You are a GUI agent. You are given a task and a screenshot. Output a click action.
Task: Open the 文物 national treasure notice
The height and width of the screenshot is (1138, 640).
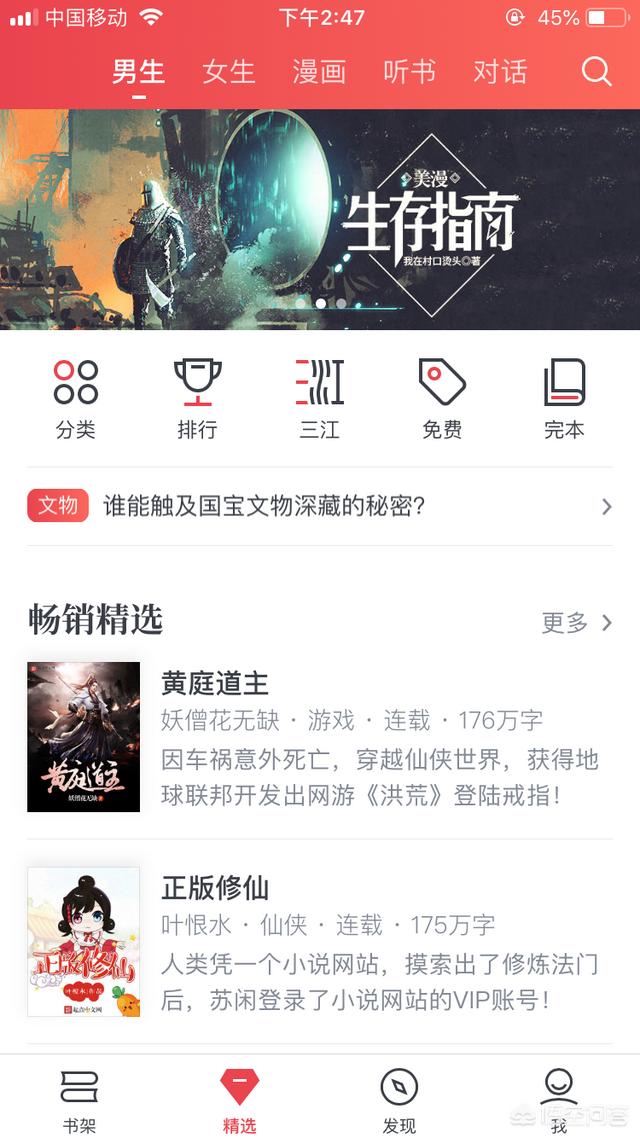click(320, 506)
